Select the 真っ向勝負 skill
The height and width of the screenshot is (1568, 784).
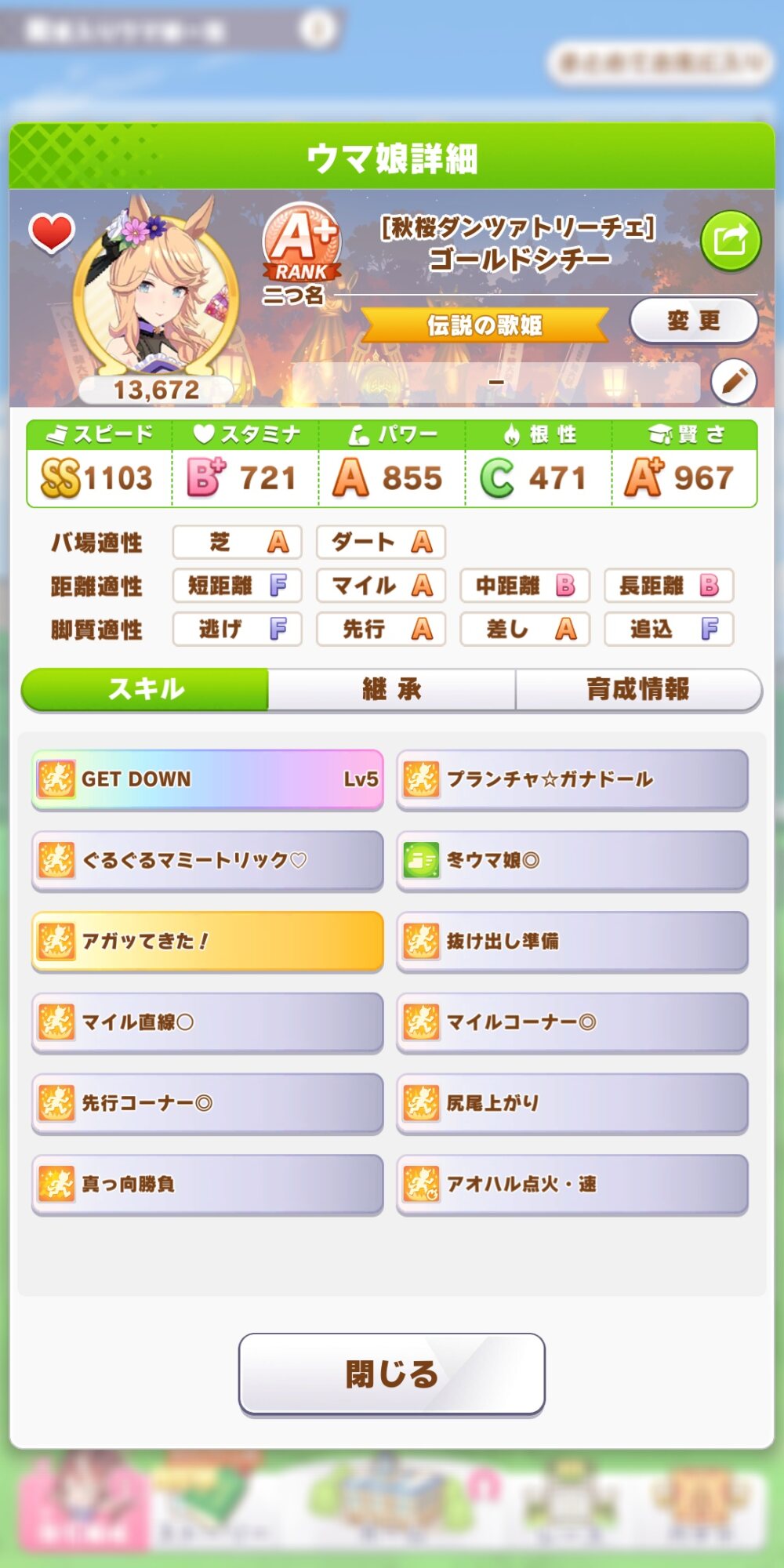click(208, 1185)
